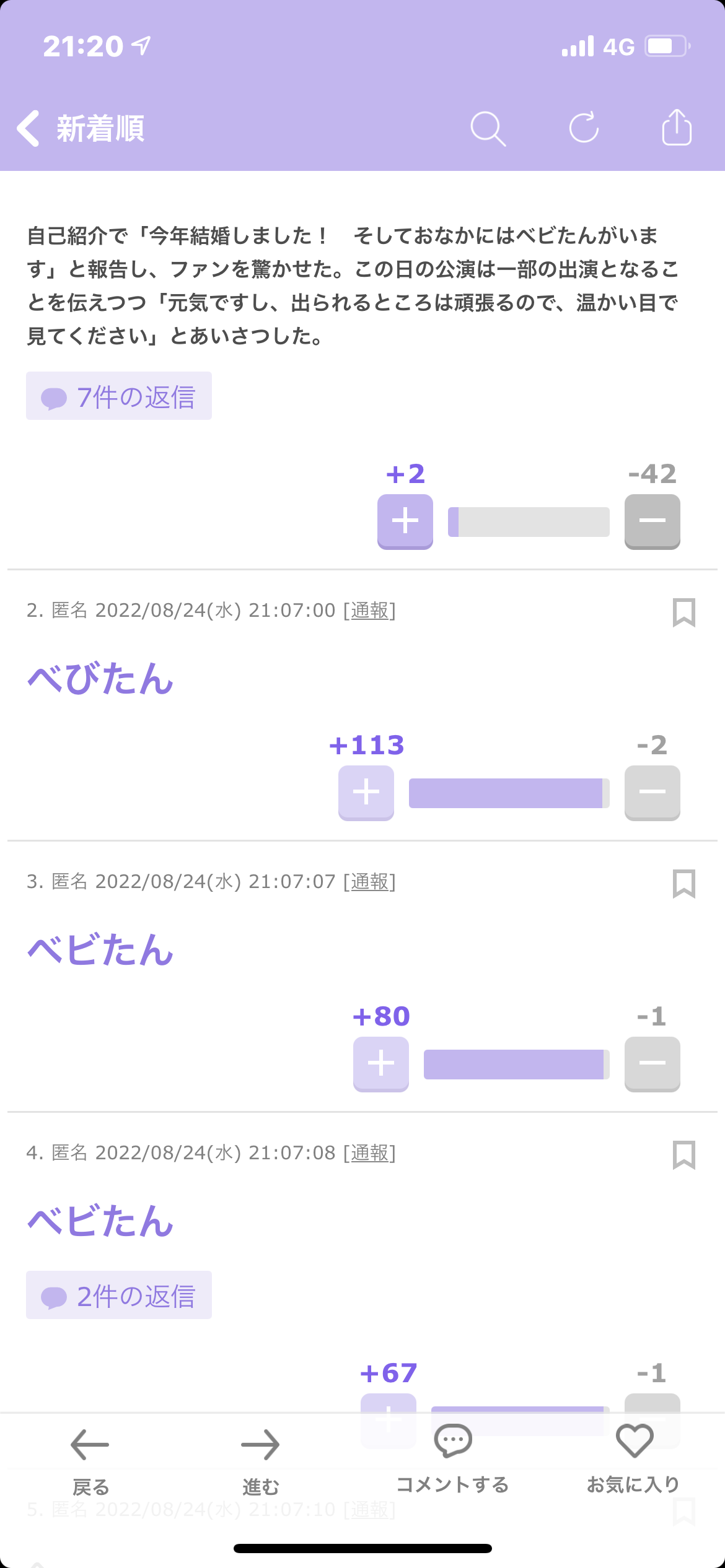Screen dimensions: 725x1568
Task: Go back to the 新着順 list
Action: (81, 129)
